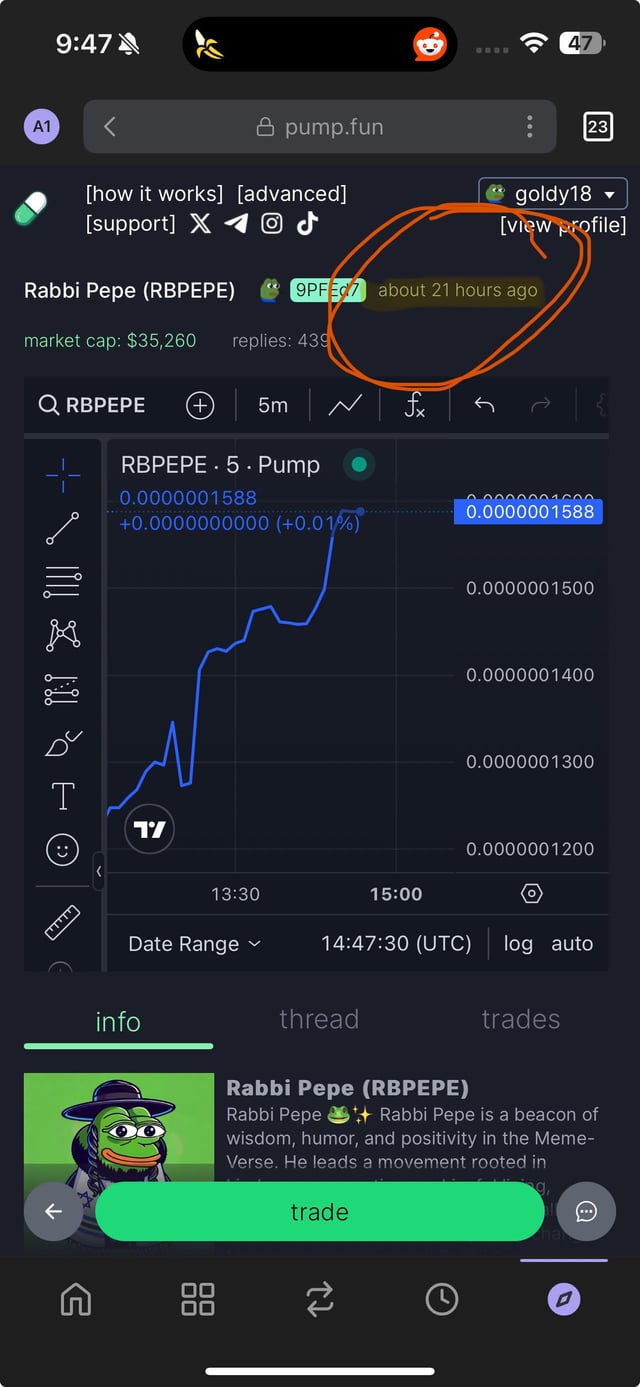Image resolution: width=640 pixels, height=1387 pixels.
Task: Open the advanced link
Action: 292,194
